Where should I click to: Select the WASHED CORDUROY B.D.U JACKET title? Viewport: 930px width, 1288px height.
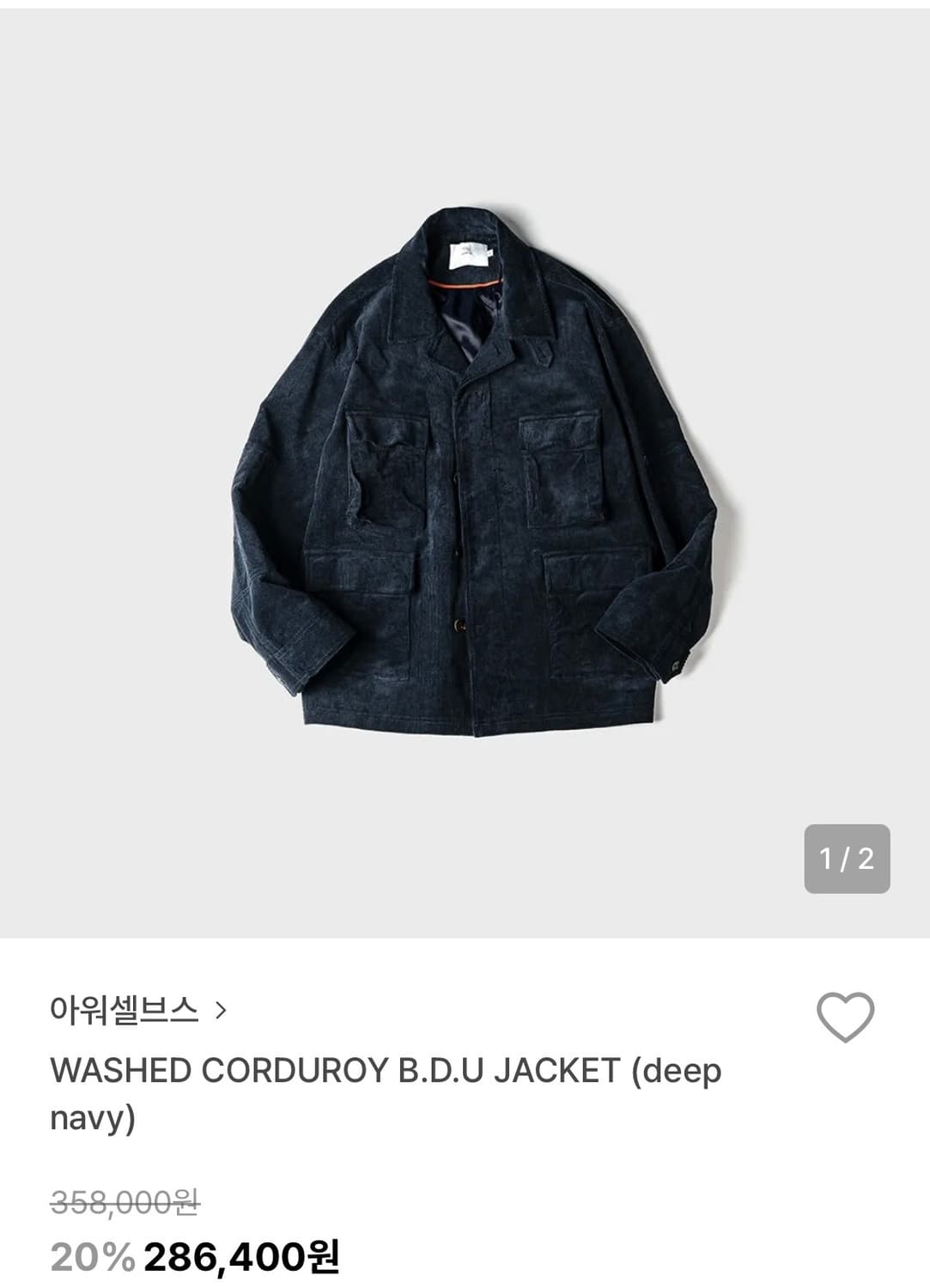coord(386,1070)
